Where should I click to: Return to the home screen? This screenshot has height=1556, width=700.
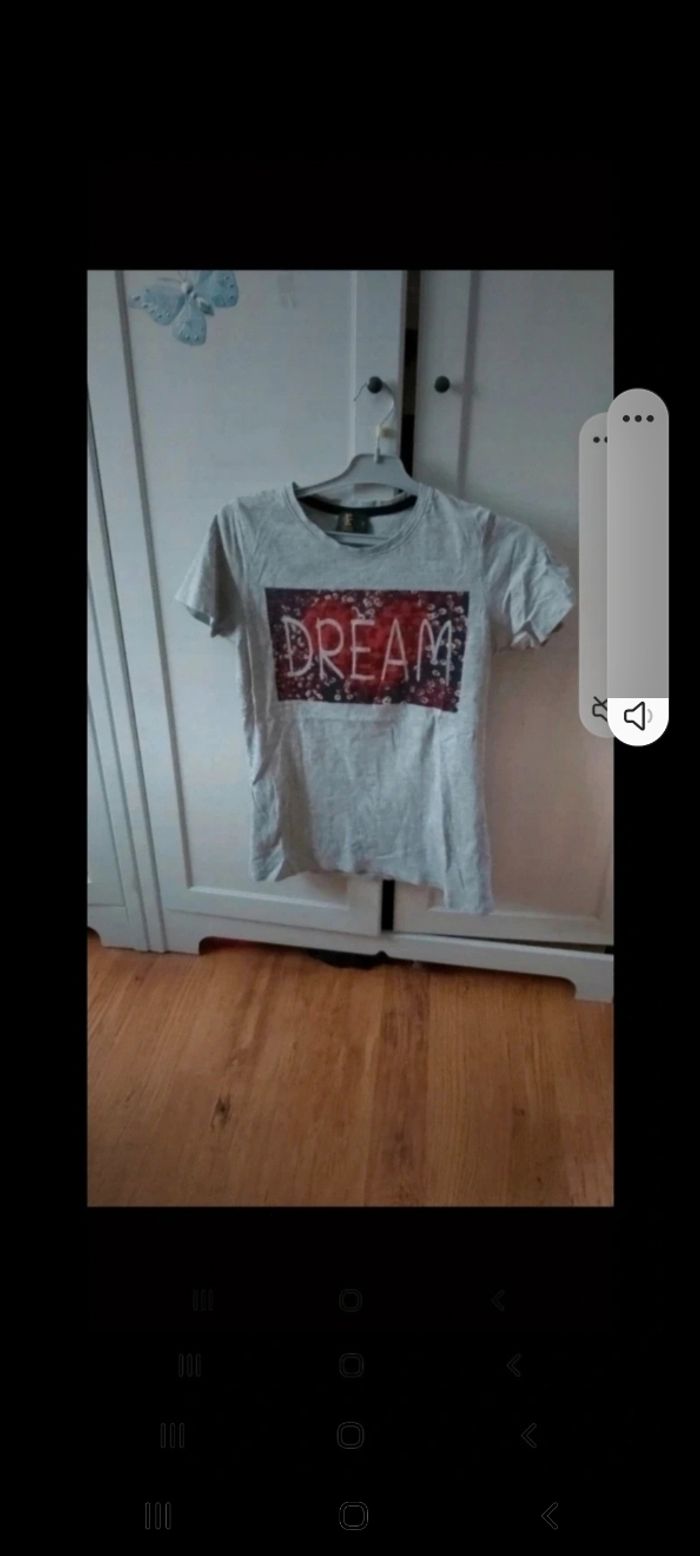(x=352, y=1515)
